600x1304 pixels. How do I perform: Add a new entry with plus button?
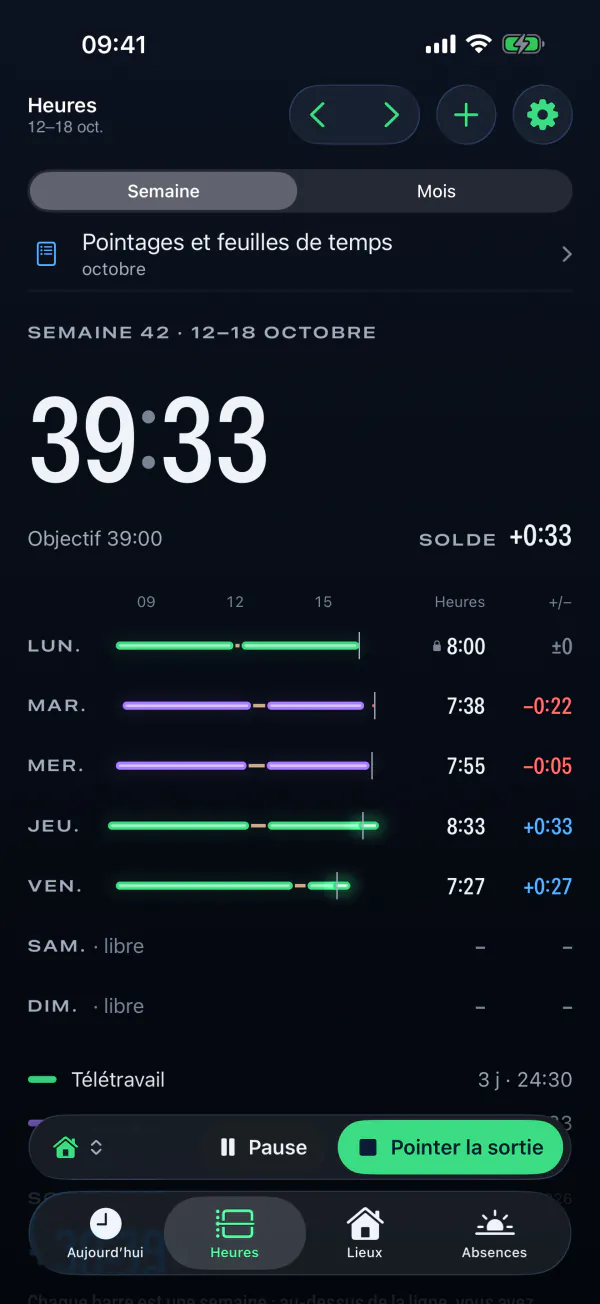[466, 115]
